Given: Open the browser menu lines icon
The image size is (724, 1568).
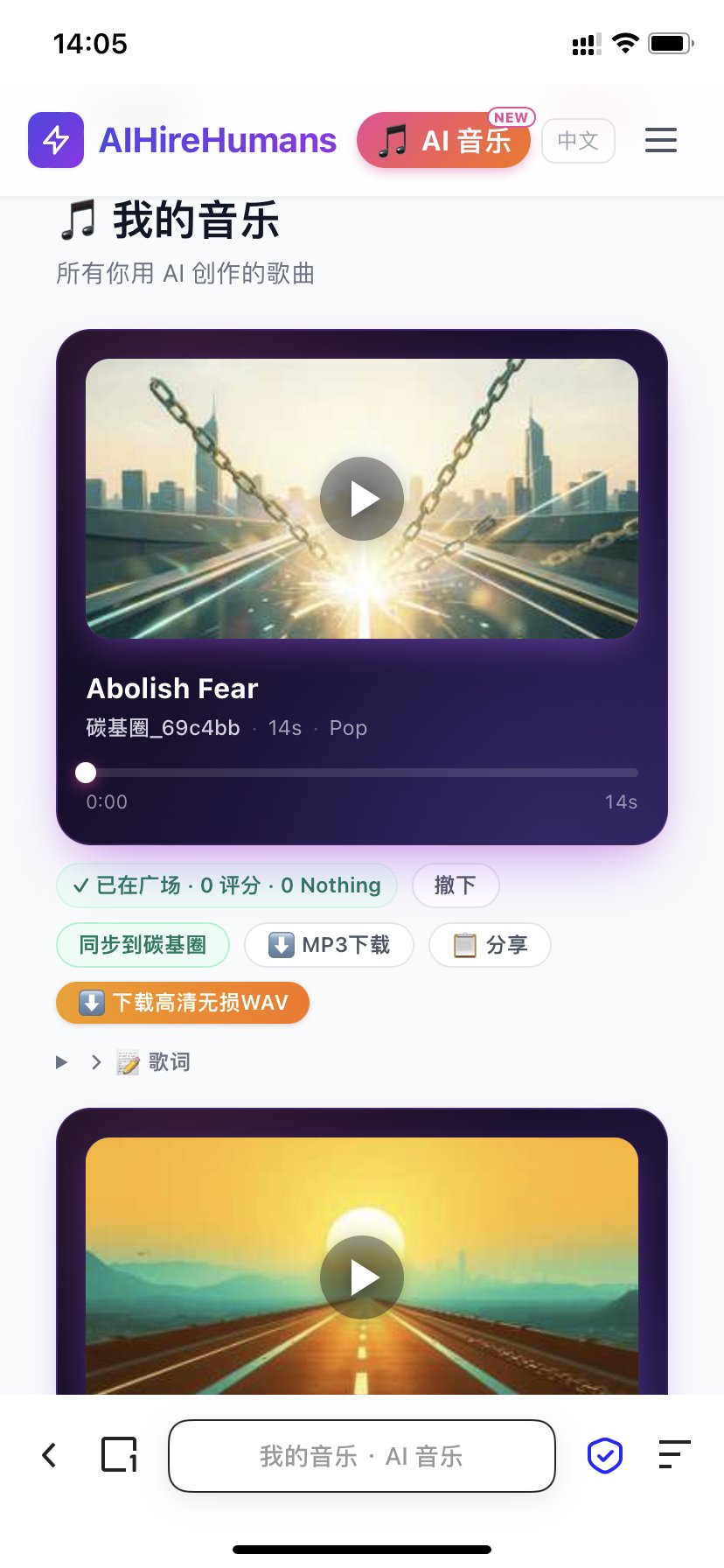Looking at the screenshot, I should (674, 1454).
